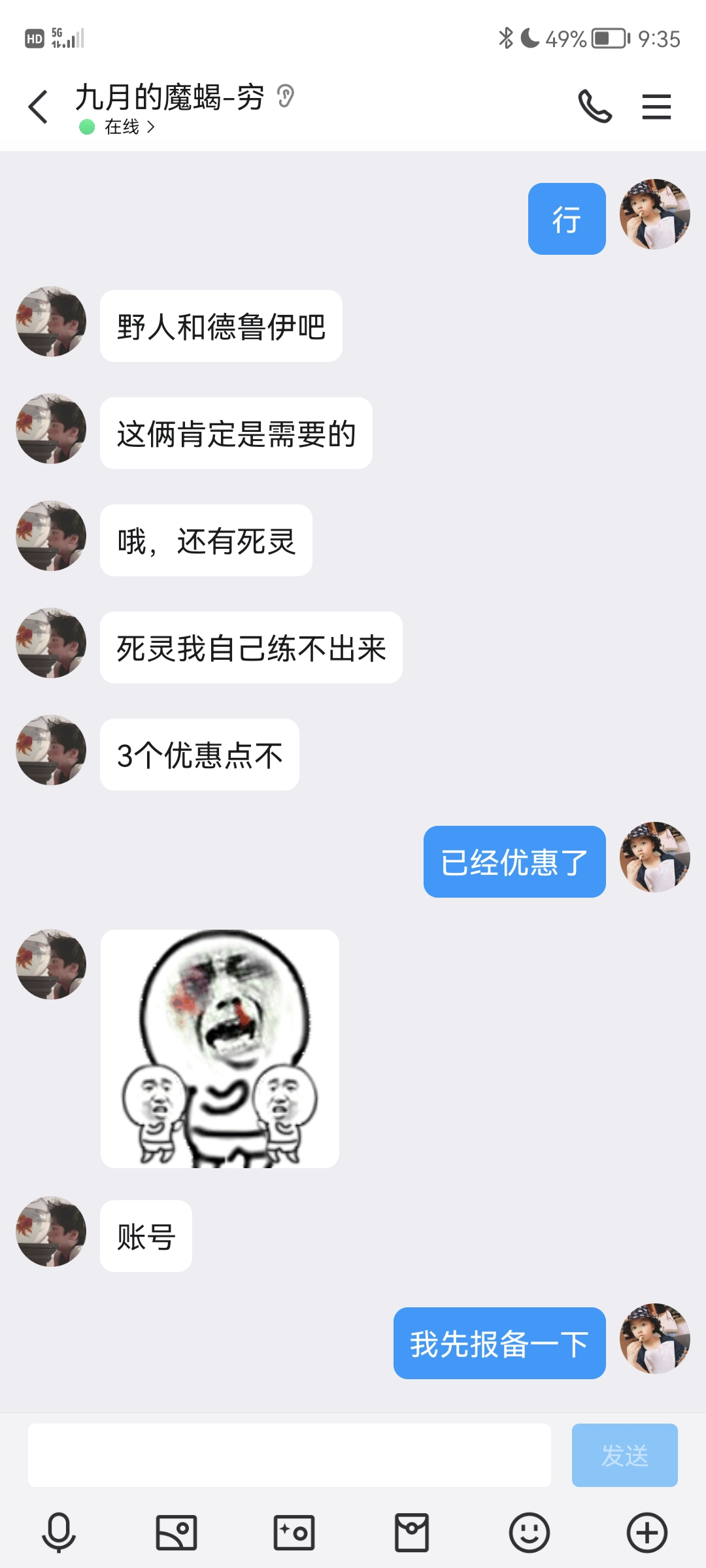Screen dimensions: 706x1568
Task: Open my avatar beside 已经优惠了 message
Action: (x=654, y=857)
